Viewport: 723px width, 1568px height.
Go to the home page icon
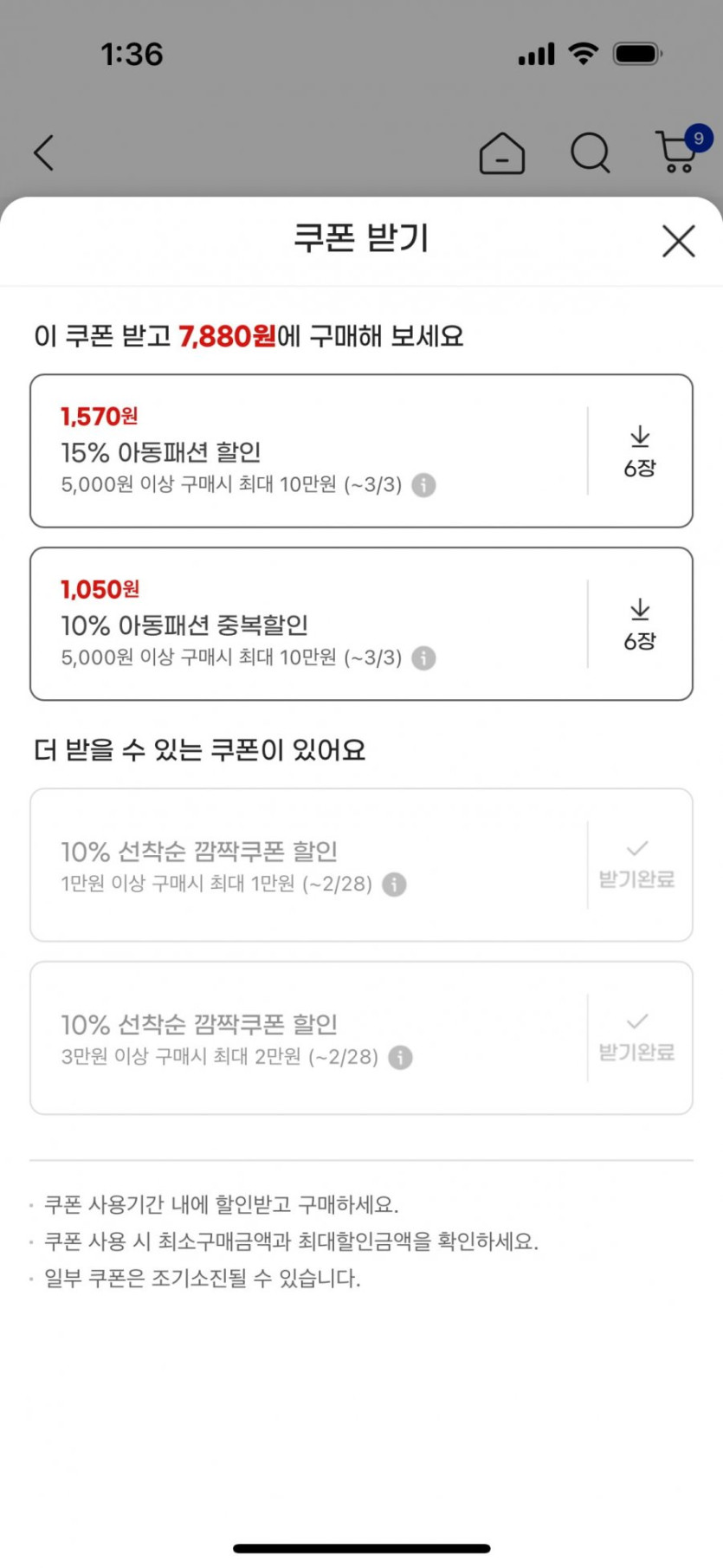(501, 154)
